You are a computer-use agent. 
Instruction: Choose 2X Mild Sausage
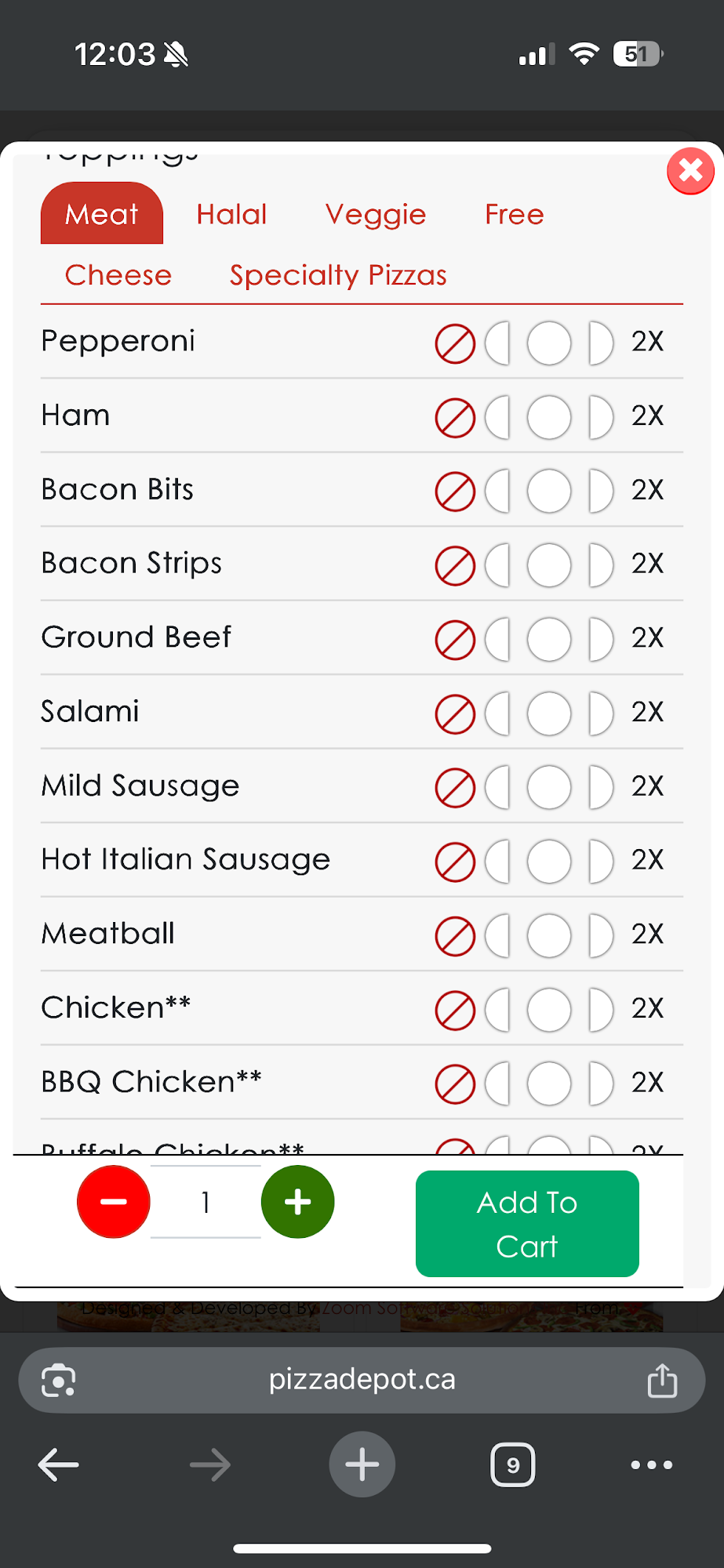(647, 786)
